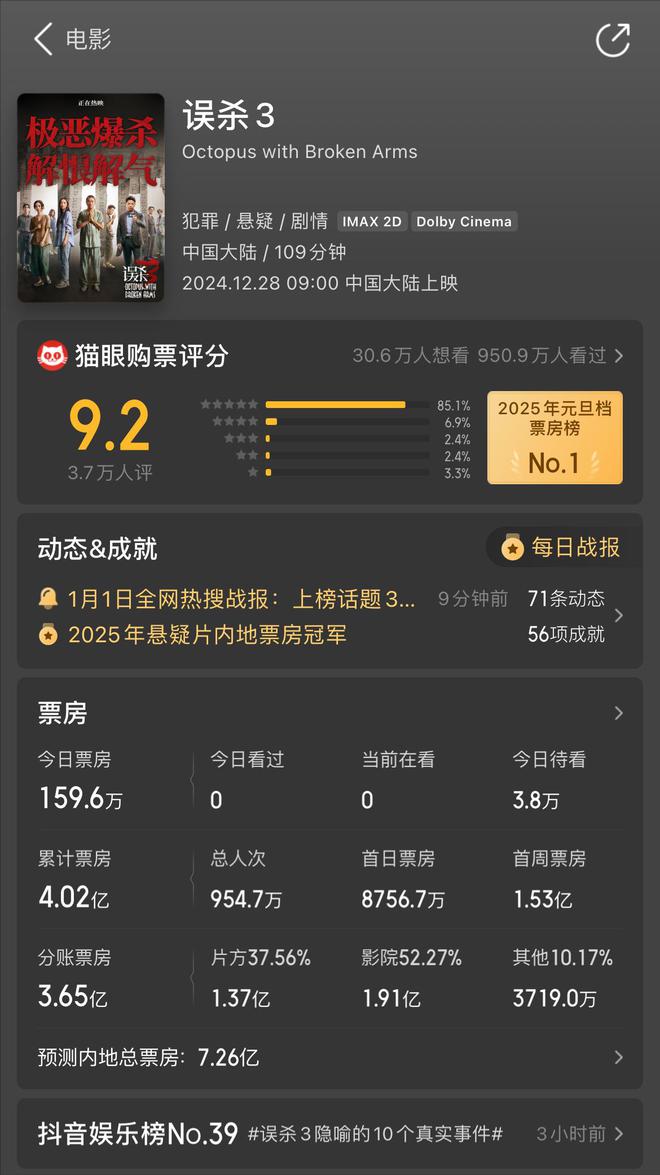Share this movie page
The width and height of the screenshot is (660, 1175).
tap(612, 40)
